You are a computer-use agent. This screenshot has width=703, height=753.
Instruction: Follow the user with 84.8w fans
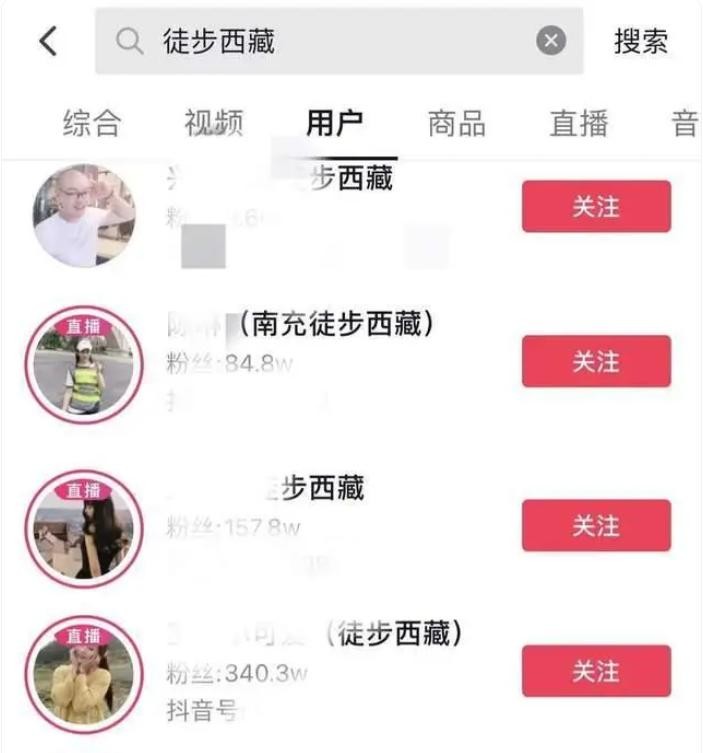coord(596,362)
